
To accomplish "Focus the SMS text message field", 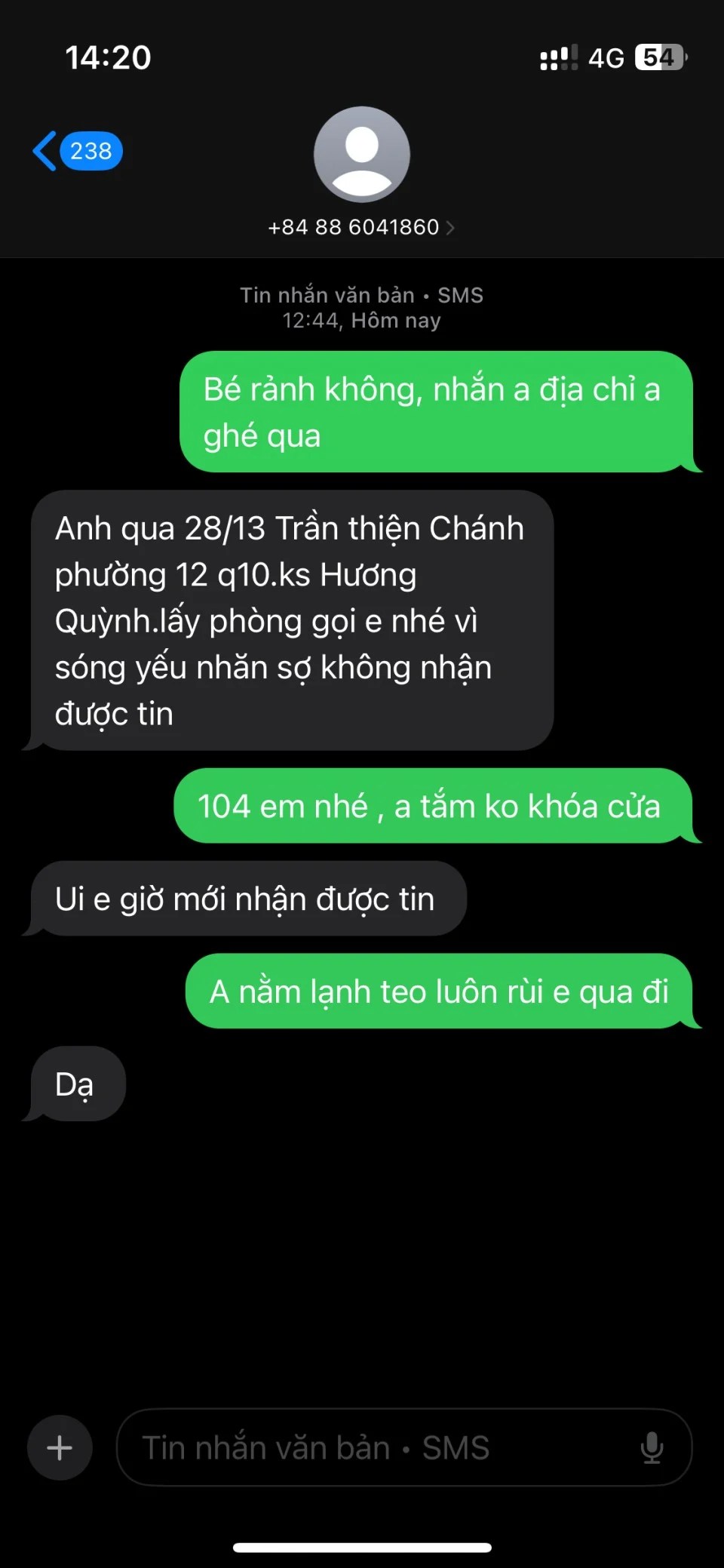I will pos(377,1447).
